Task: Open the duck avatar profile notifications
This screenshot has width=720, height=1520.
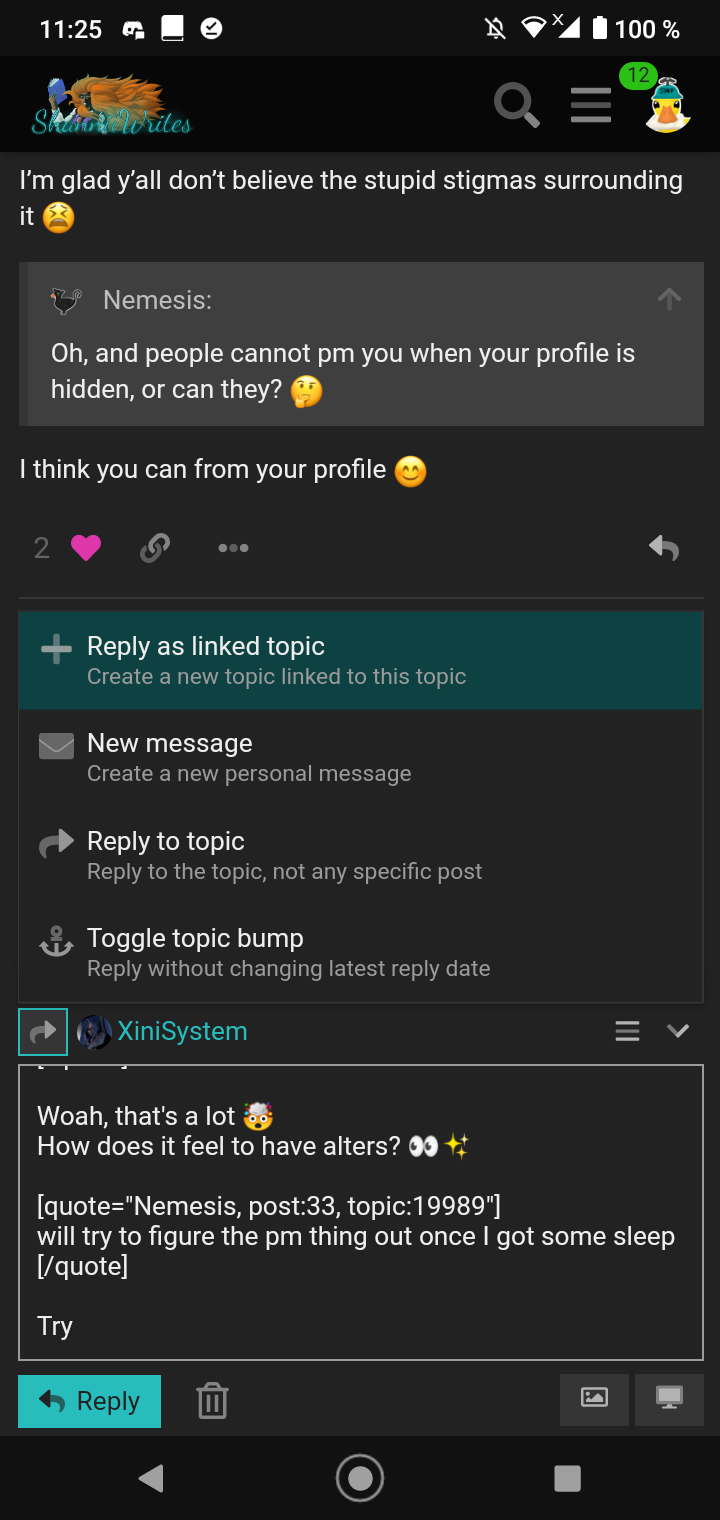Action: (x=667, y=104)
